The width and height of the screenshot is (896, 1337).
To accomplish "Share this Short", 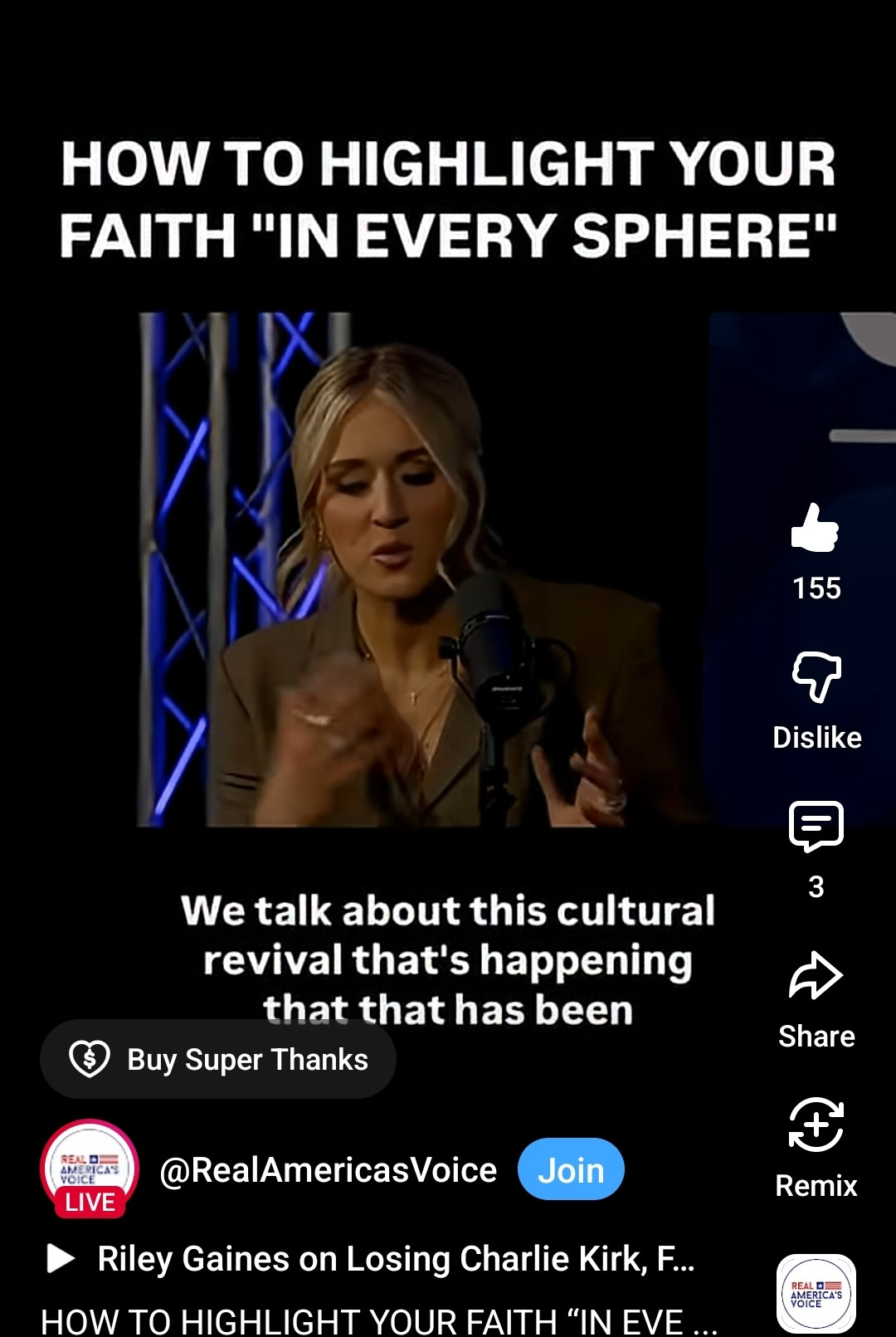I will 816,977.
